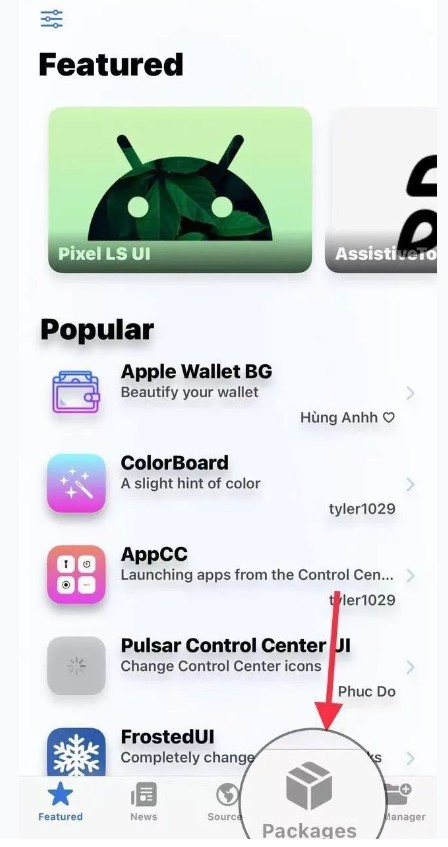
Task: Open the ColorBoard package
Action: click(x=230, y=485)
